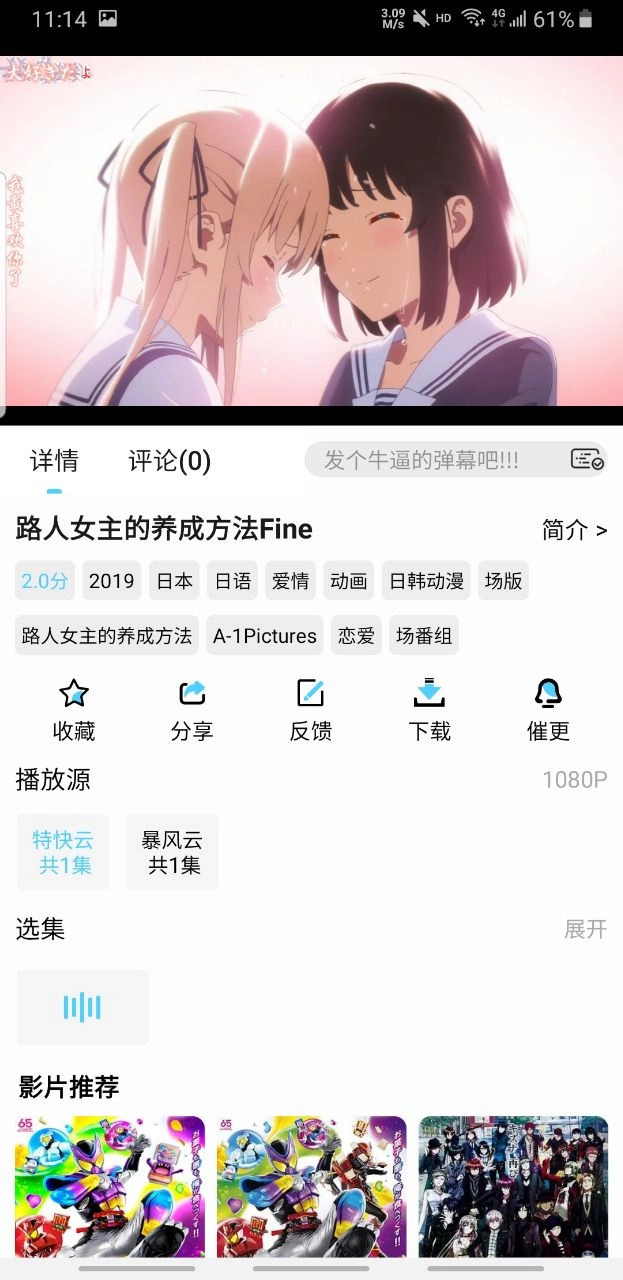This screenshot has height=1280, width=623.
Task: Expand the episode list with 展开
Action: [585, 929]
